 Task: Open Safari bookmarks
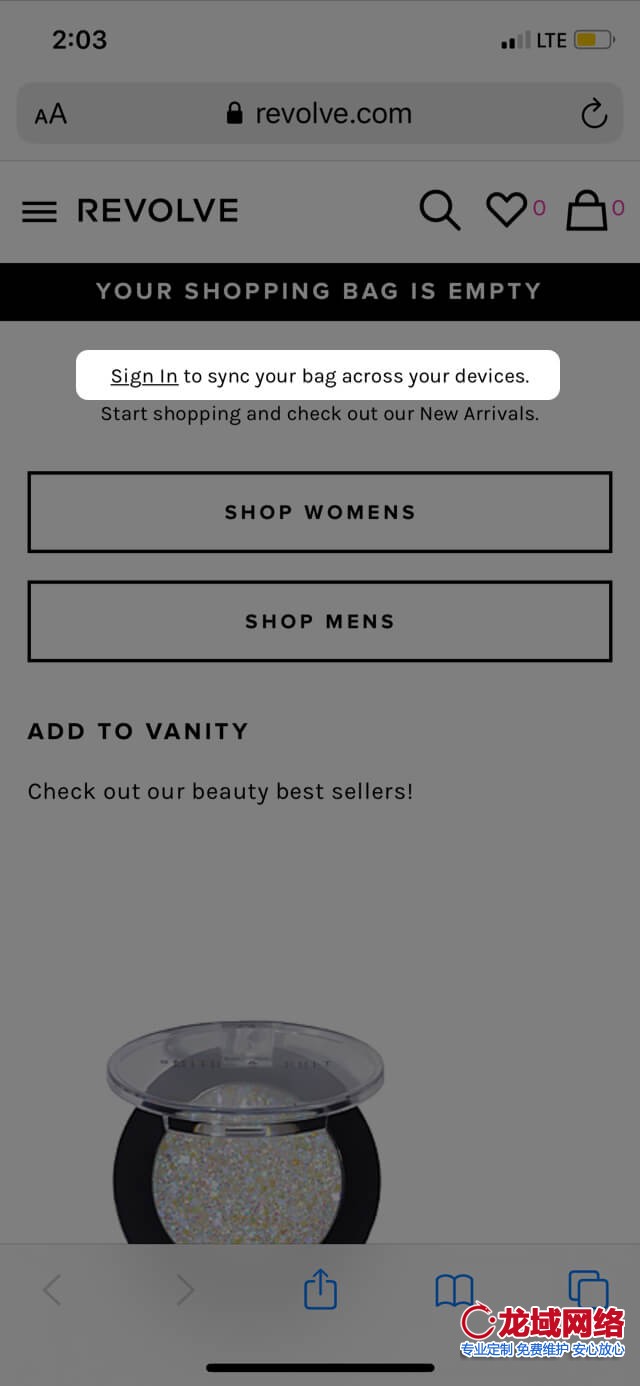click(x=454, y=1290)
